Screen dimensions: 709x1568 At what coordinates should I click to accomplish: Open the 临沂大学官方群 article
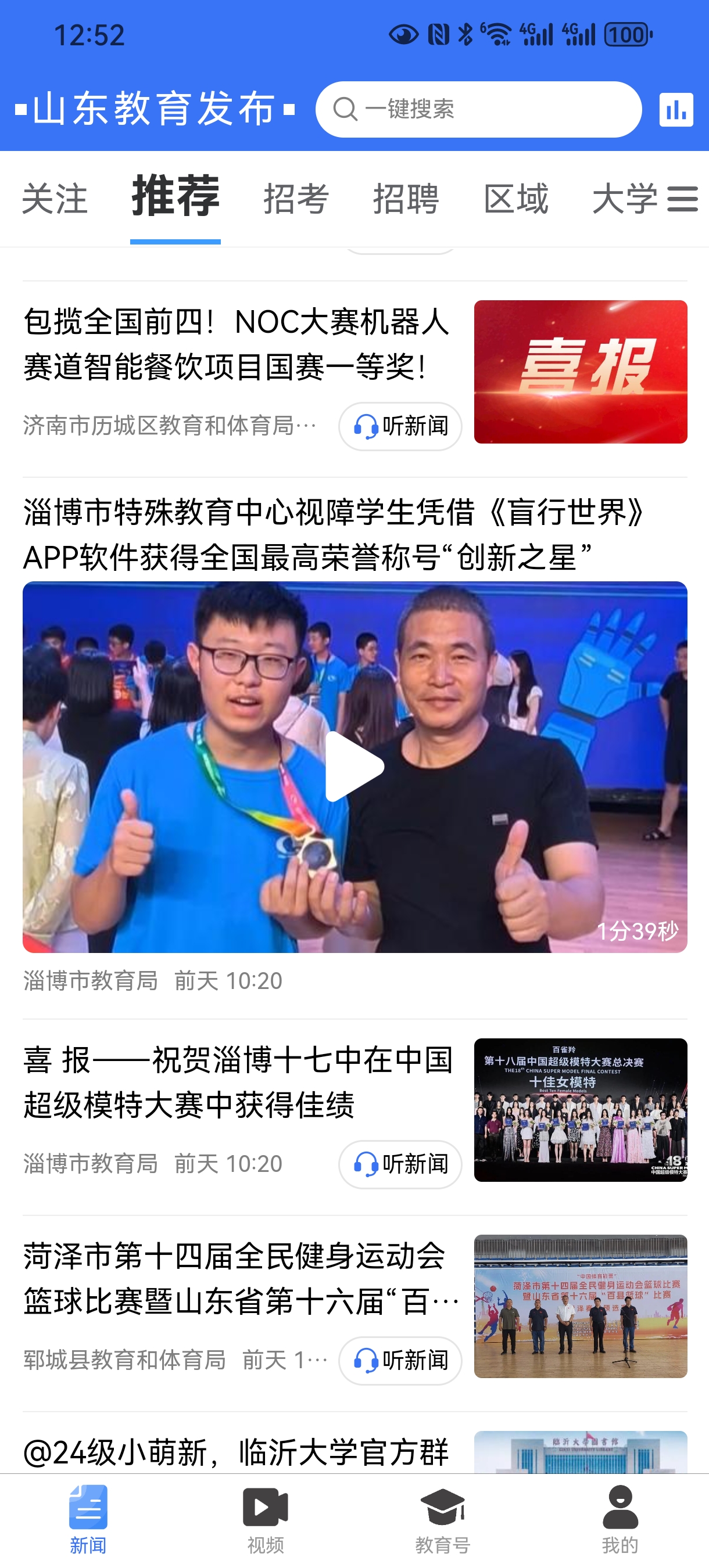click(x=238, y=1452)
